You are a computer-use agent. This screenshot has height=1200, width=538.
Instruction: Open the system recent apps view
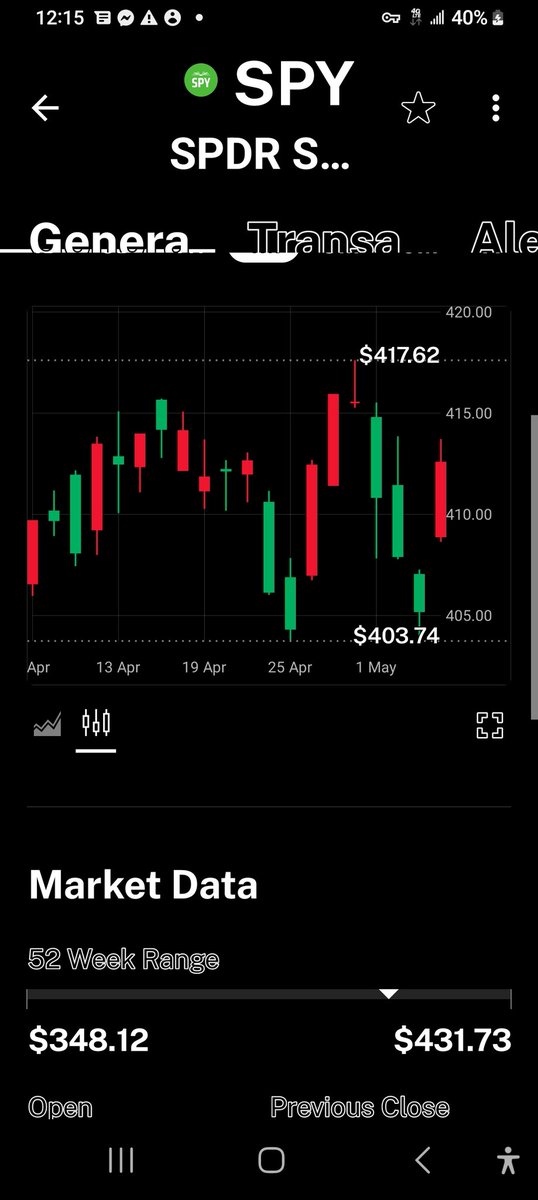point(121,1160)
